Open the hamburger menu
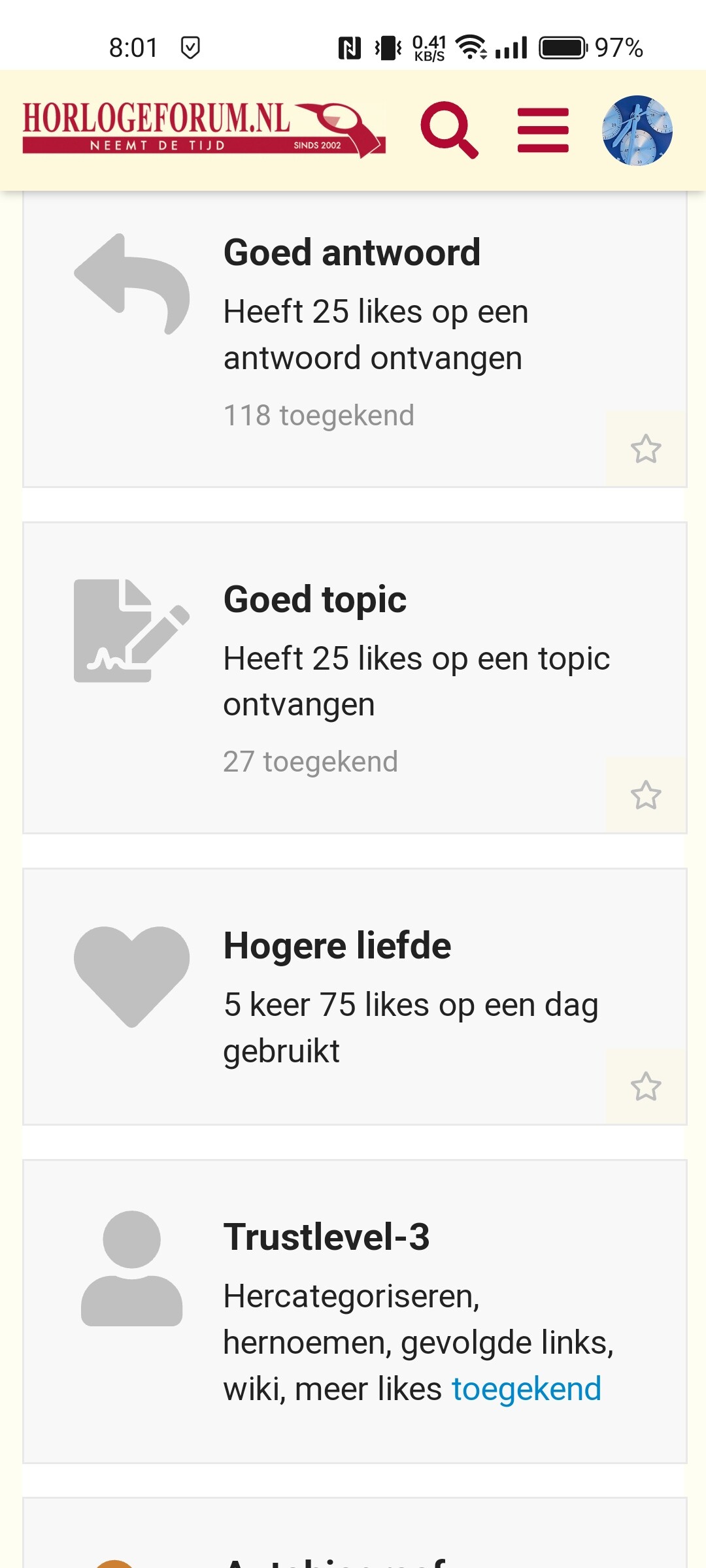The width and height of the screenshot is (706, 1568). tap(543, 130)
